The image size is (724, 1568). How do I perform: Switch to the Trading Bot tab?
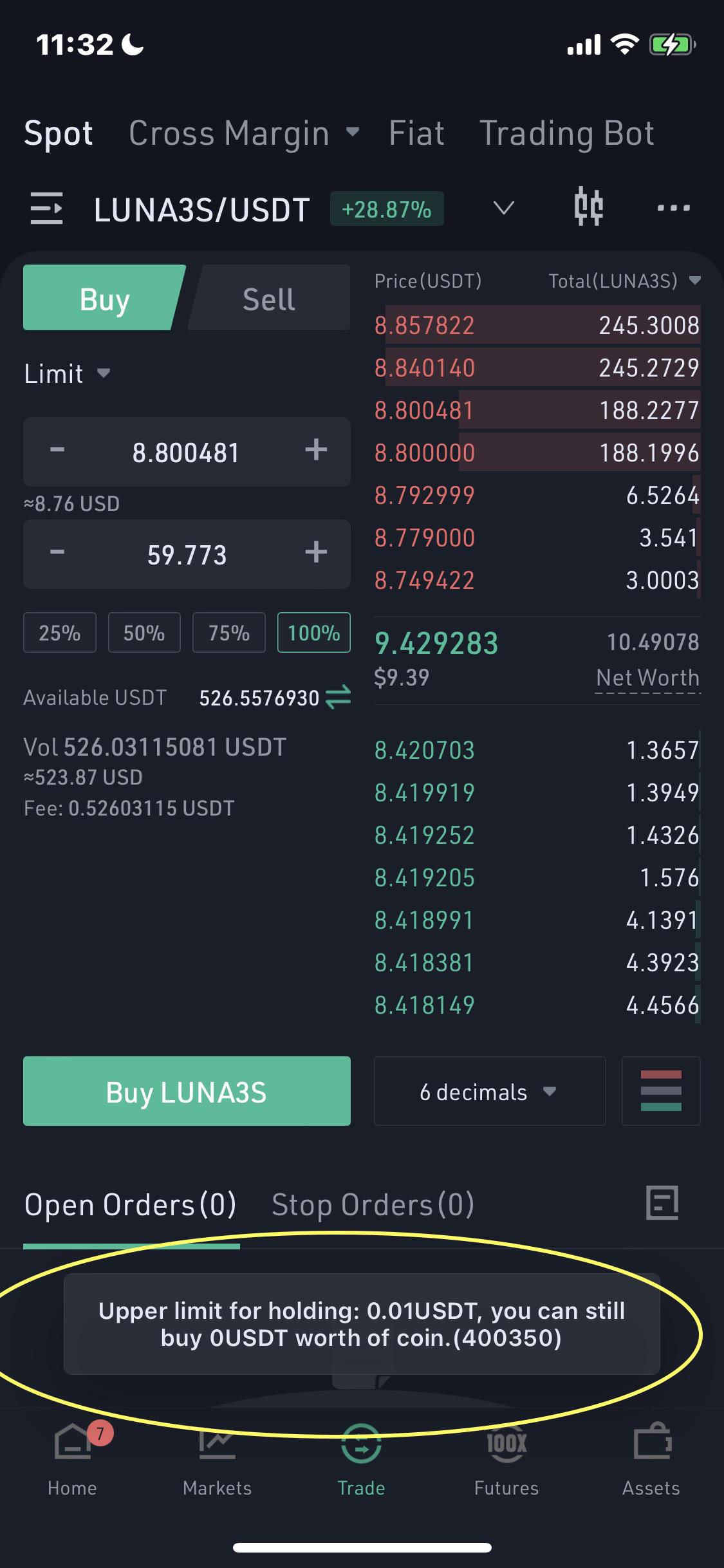click(x=566, y=134)
